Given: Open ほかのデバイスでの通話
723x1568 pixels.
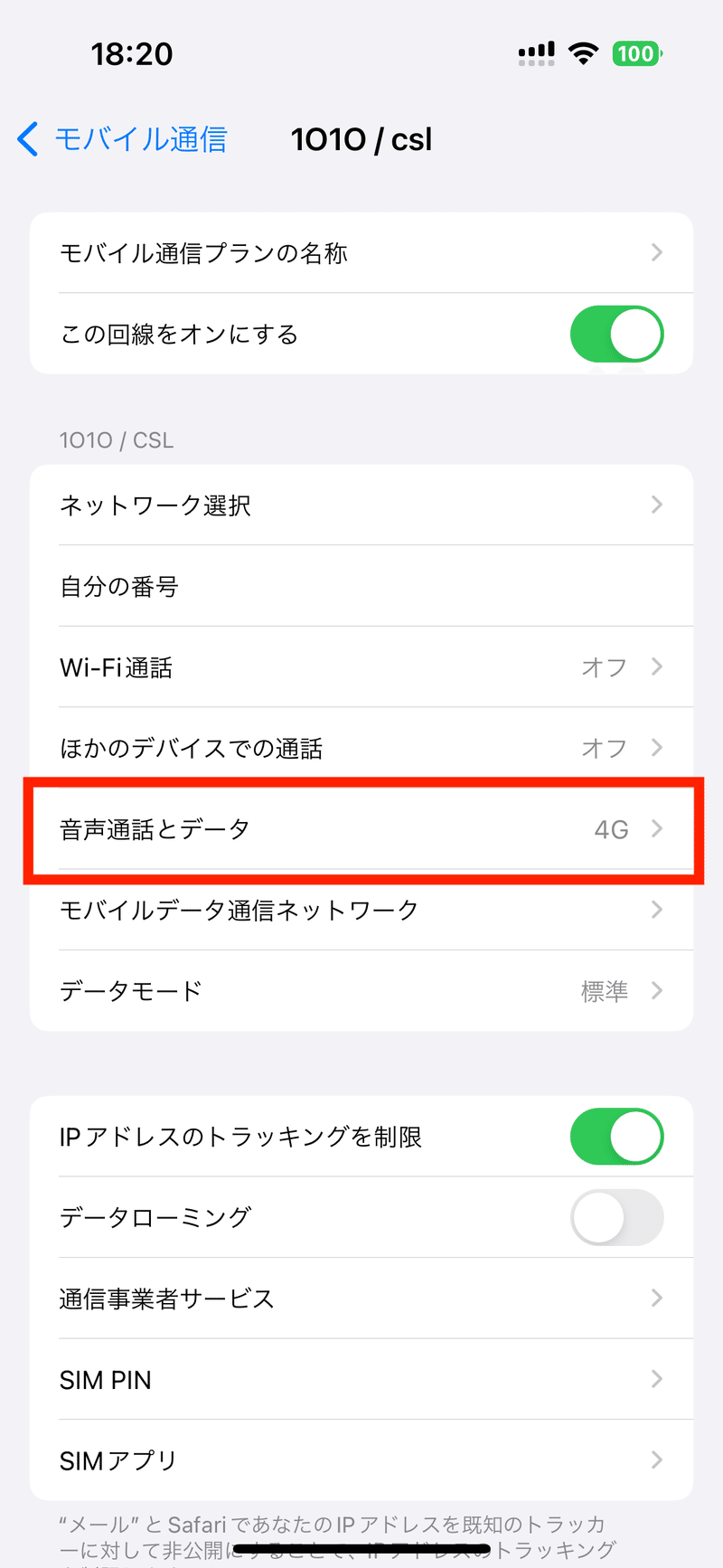Looking at the screenshot, I should click(361, 748).
